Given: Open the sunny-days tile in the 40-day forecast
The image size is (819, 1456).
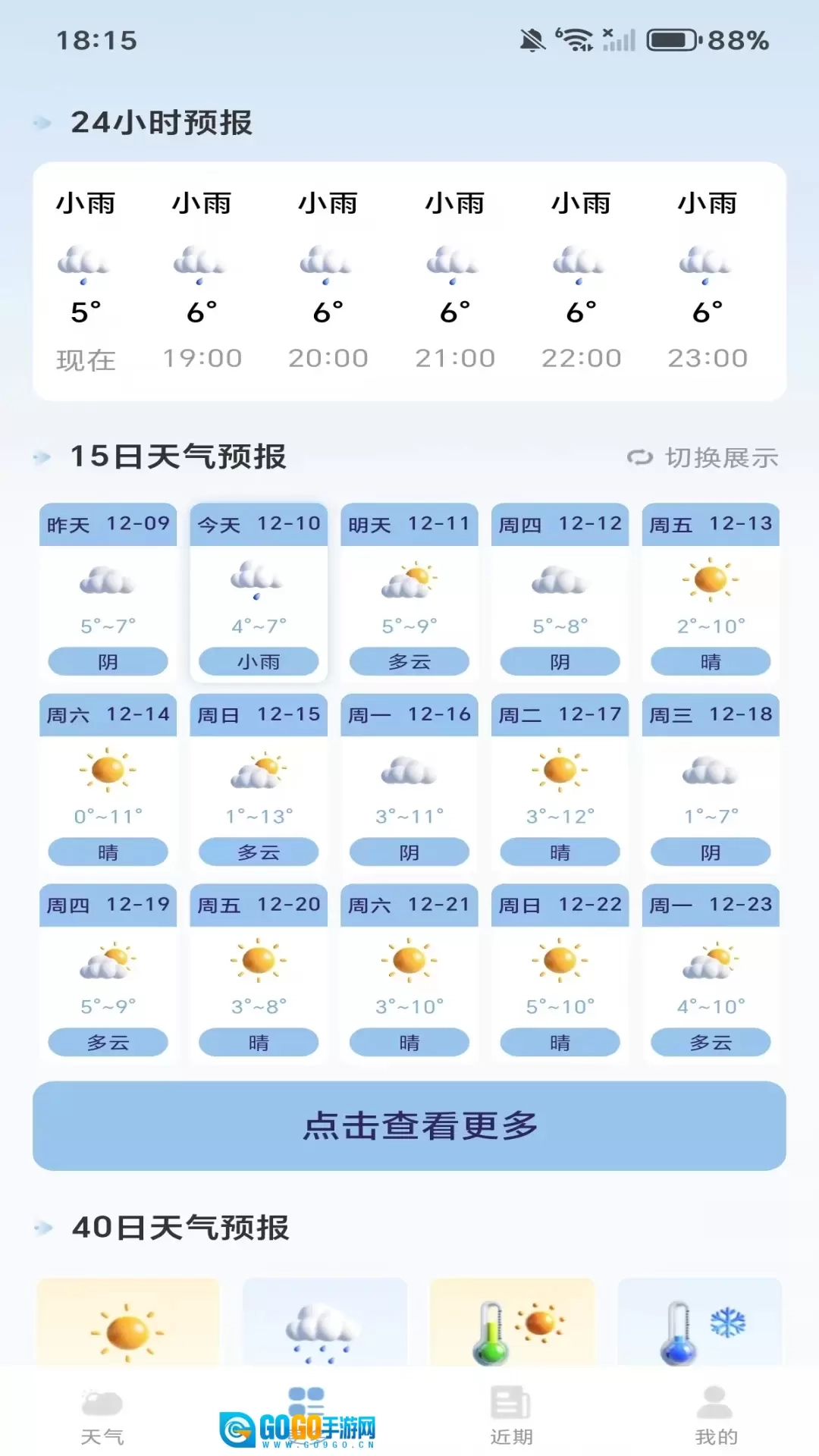Looking at the screenshot, I should 128,1323.
